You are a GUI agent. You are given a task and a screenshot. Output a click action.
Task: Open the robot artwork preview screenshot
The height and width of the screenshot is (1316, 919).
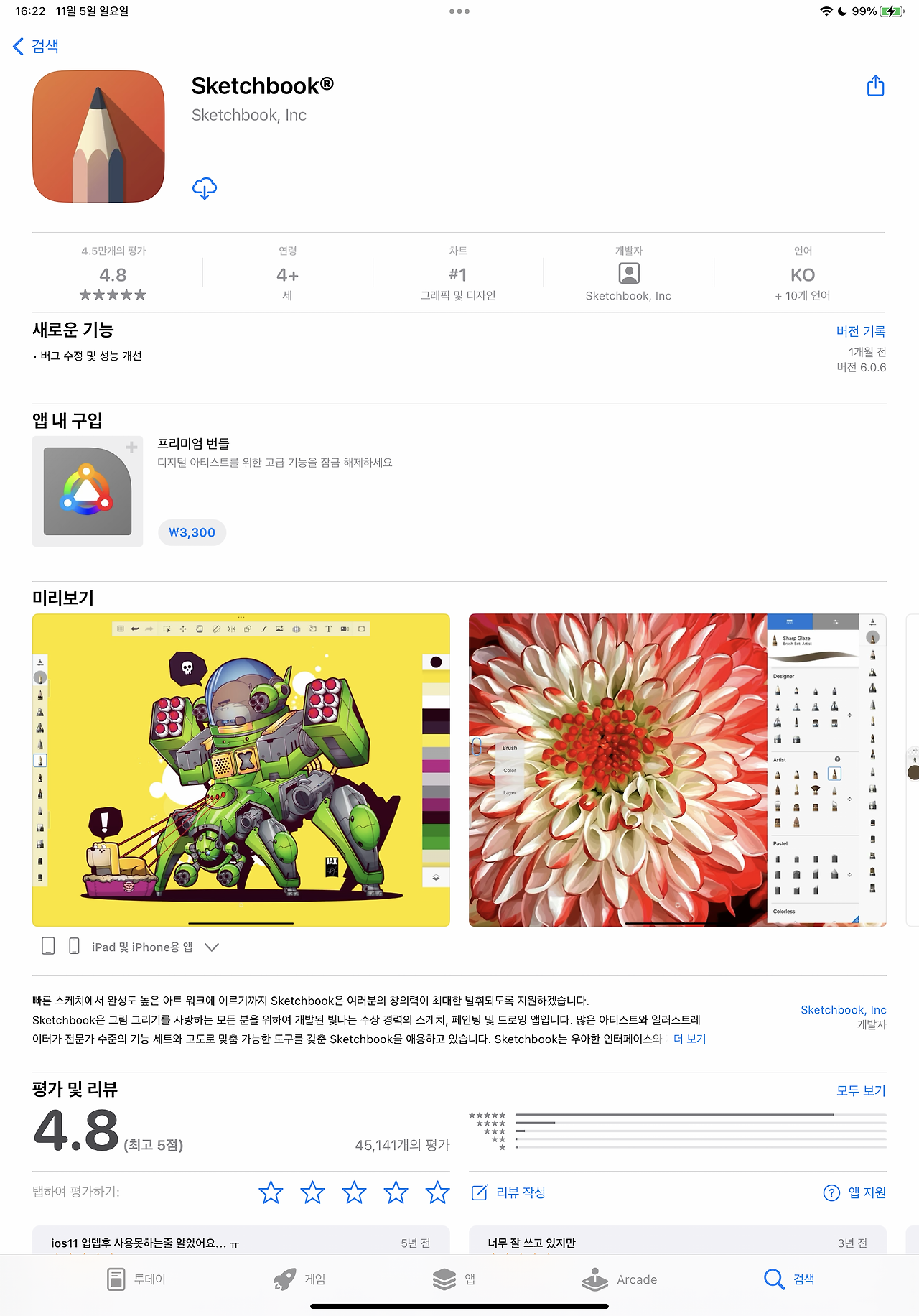click(x=241, y=770)
